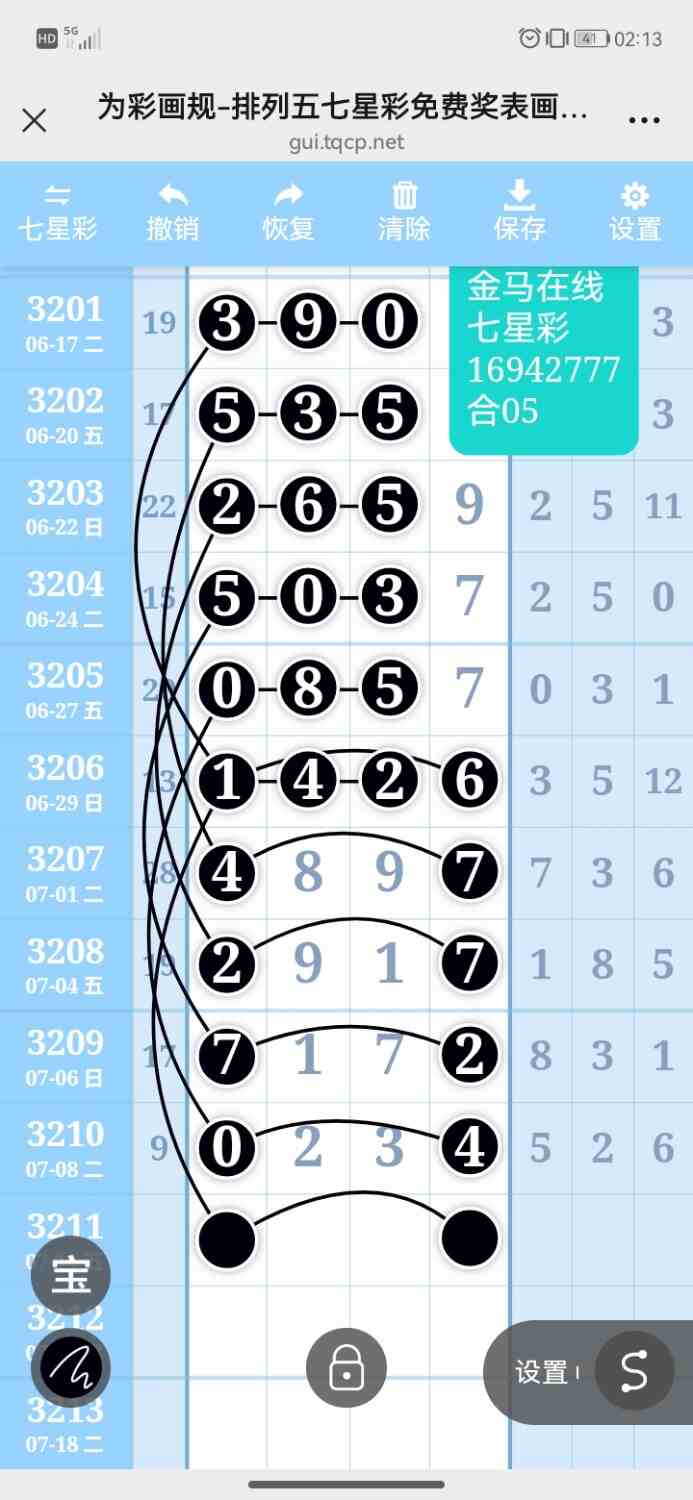Toggle the padlock lock button
This screenshot has height=1500, width=693.
(346, 1368)
